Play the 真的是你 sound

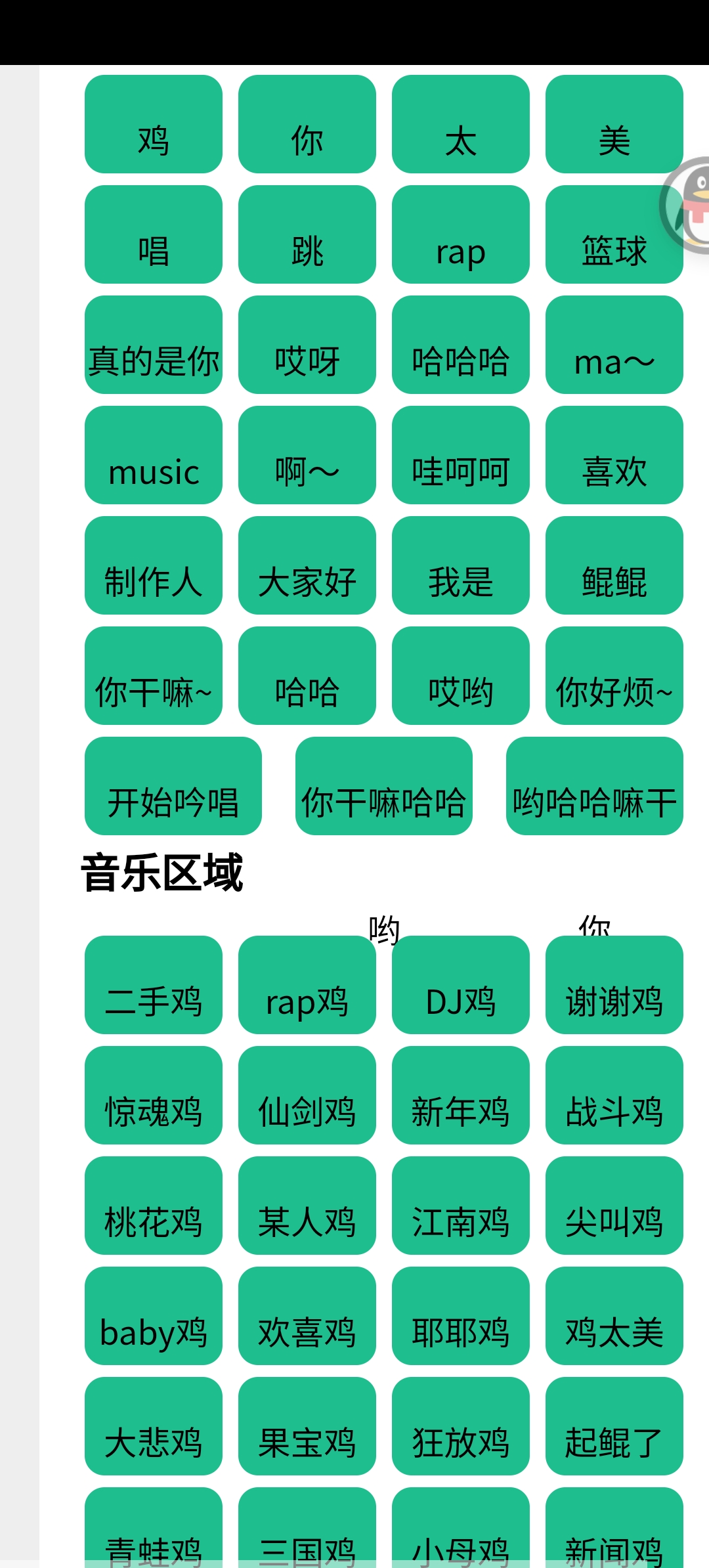click(x=154, y=345)
